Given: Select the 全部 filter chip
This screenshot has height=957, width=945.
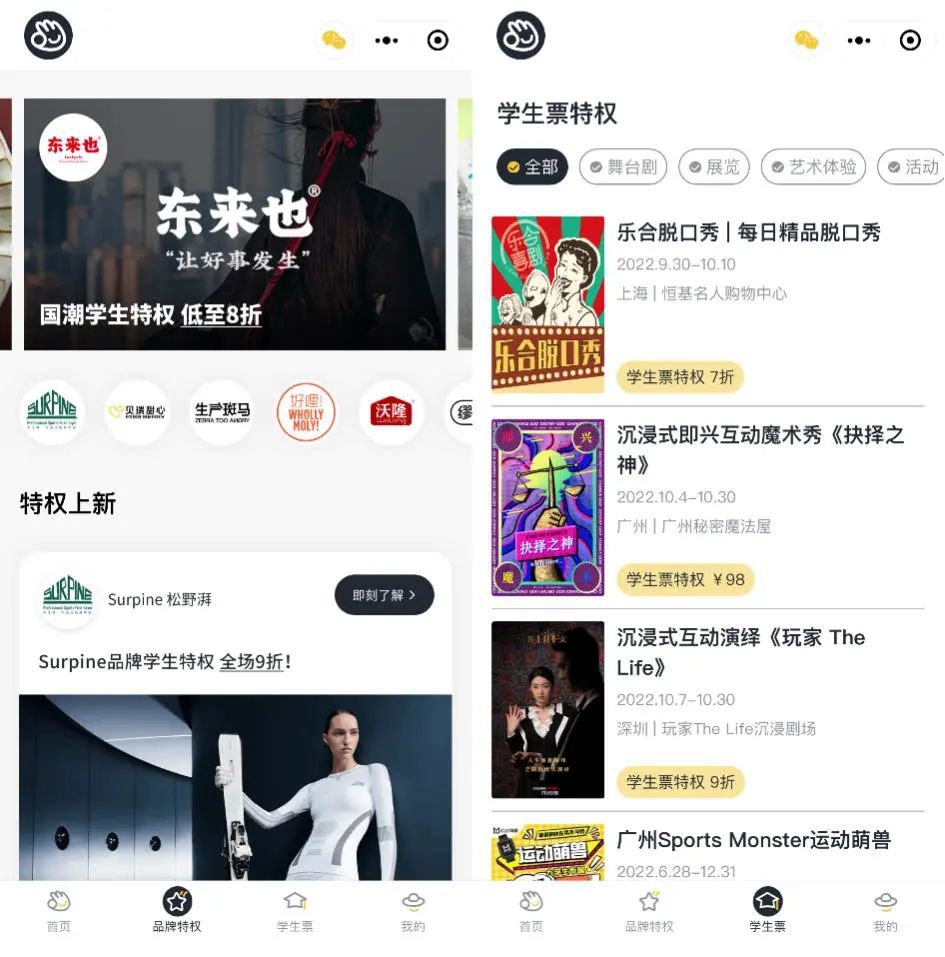Looking at the screenshot, I should coord(532,167).
